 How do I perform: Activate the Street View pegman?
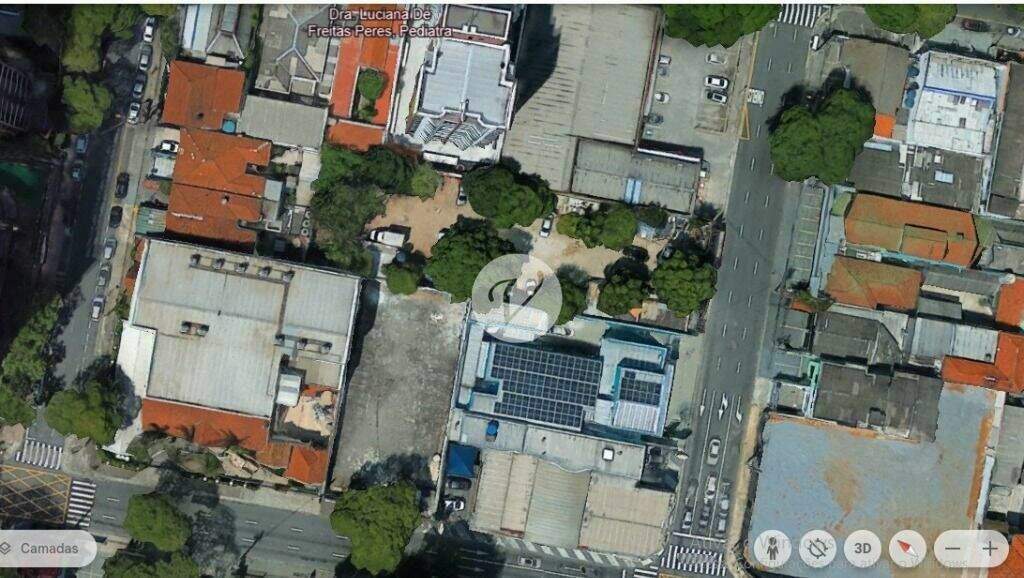coord(772,548)
